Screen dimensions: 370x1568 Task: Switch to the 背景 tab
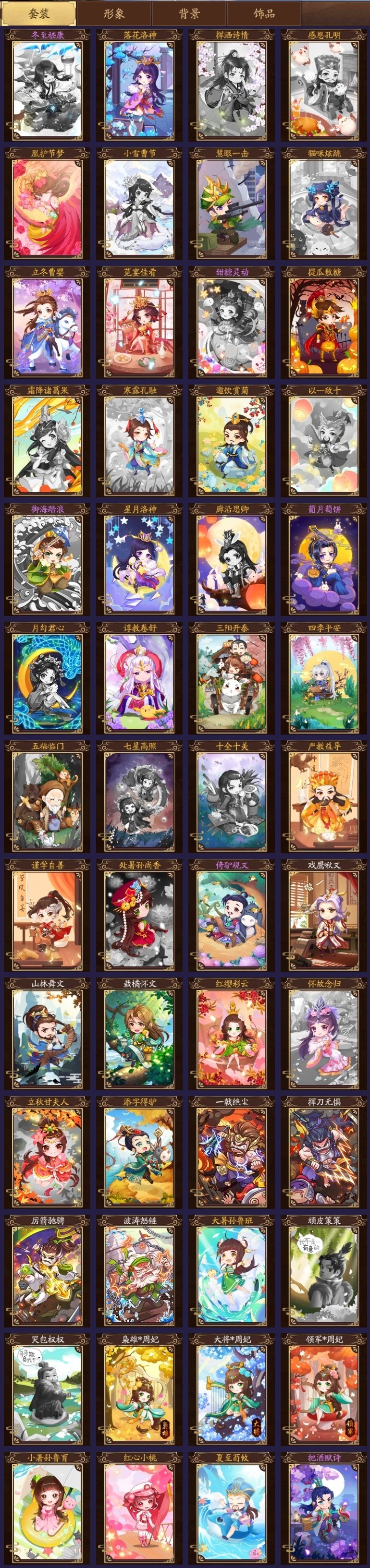[x=189, y=13]
